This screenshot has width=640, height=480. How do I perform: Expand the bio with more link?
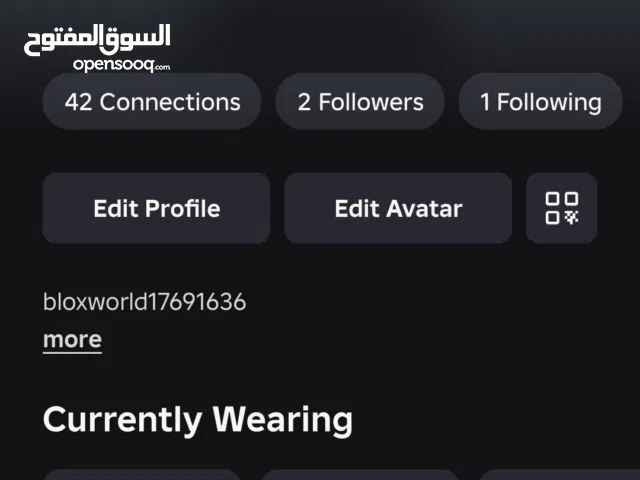click(x=72, y=339)
